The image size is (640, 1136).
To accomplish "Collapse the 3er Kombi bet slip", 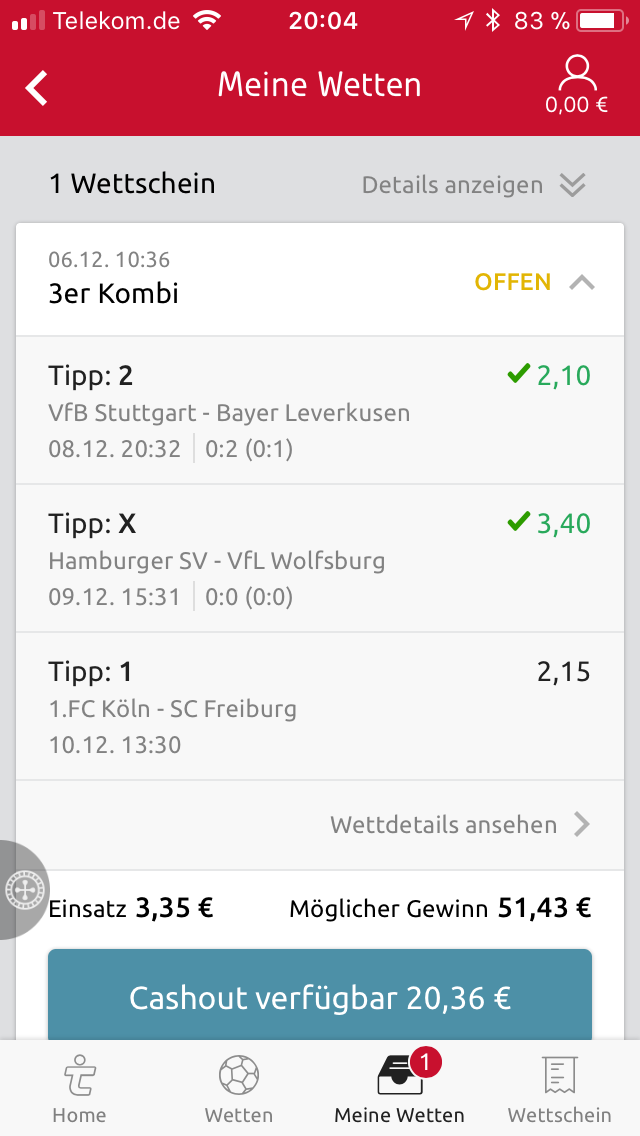I will click(581, 283).
